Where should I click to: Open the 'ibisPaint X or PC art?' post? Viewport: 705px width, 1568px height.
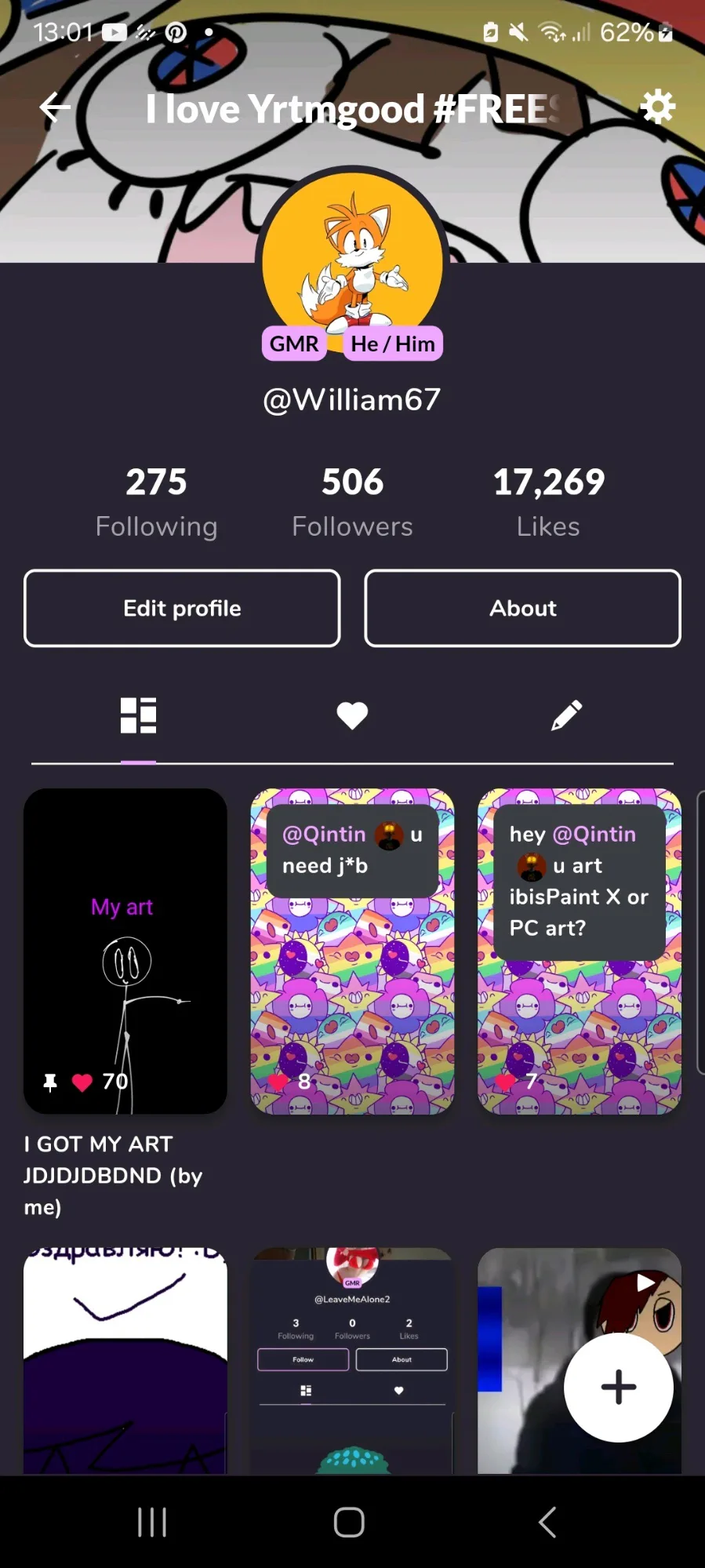click(x=579, y=951)
